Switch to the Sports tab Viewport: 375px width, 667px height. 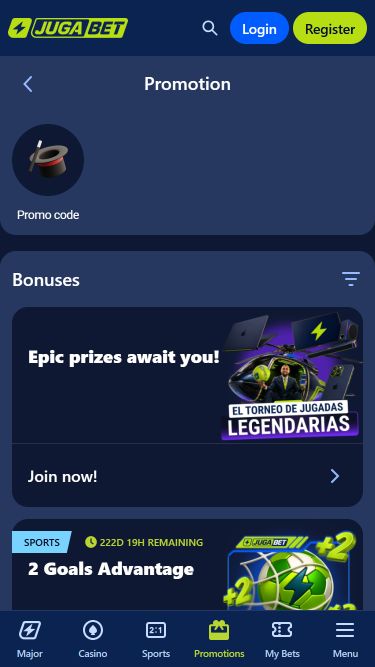coord(156,639)
